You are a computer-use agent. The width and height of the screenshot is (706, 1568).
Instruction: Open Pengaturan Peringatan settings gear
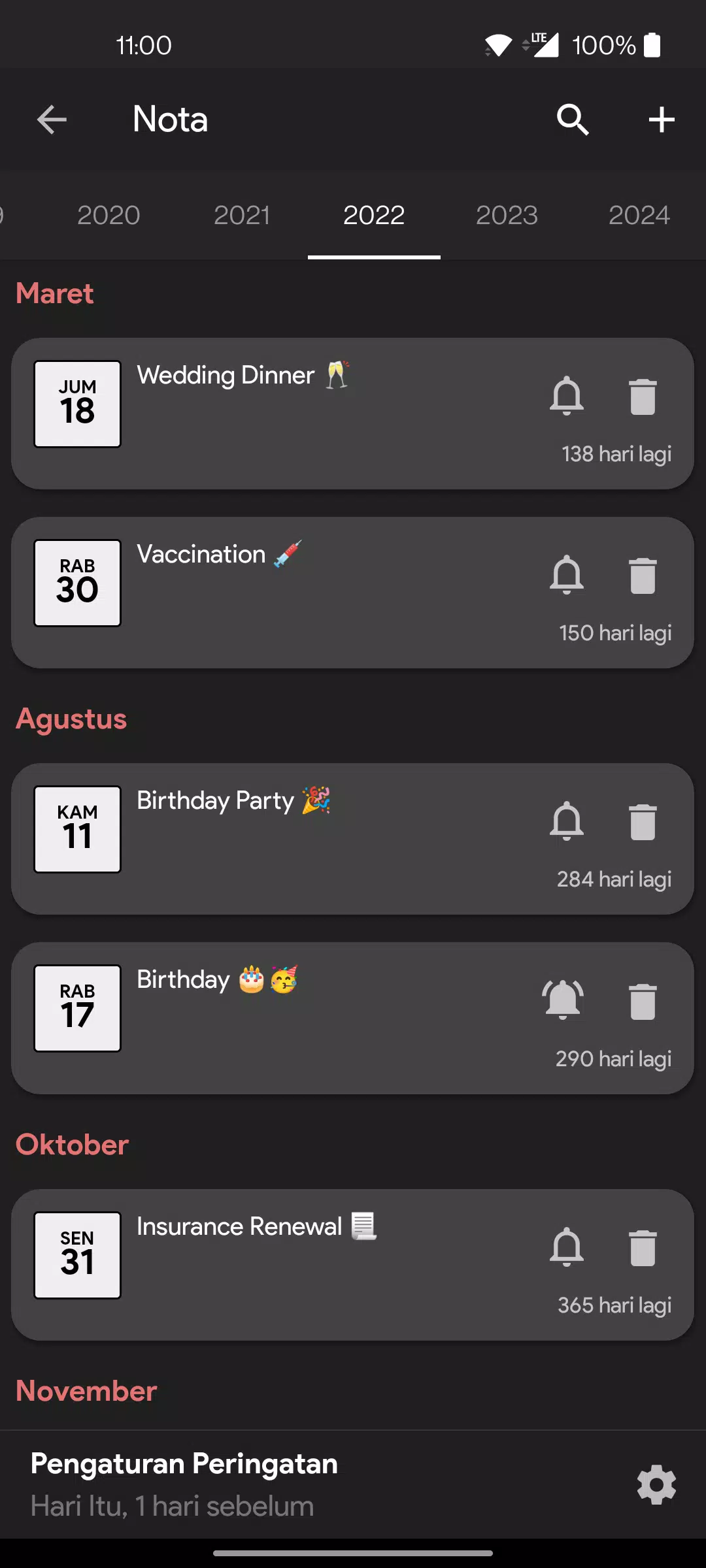(x=656, y=1484)
